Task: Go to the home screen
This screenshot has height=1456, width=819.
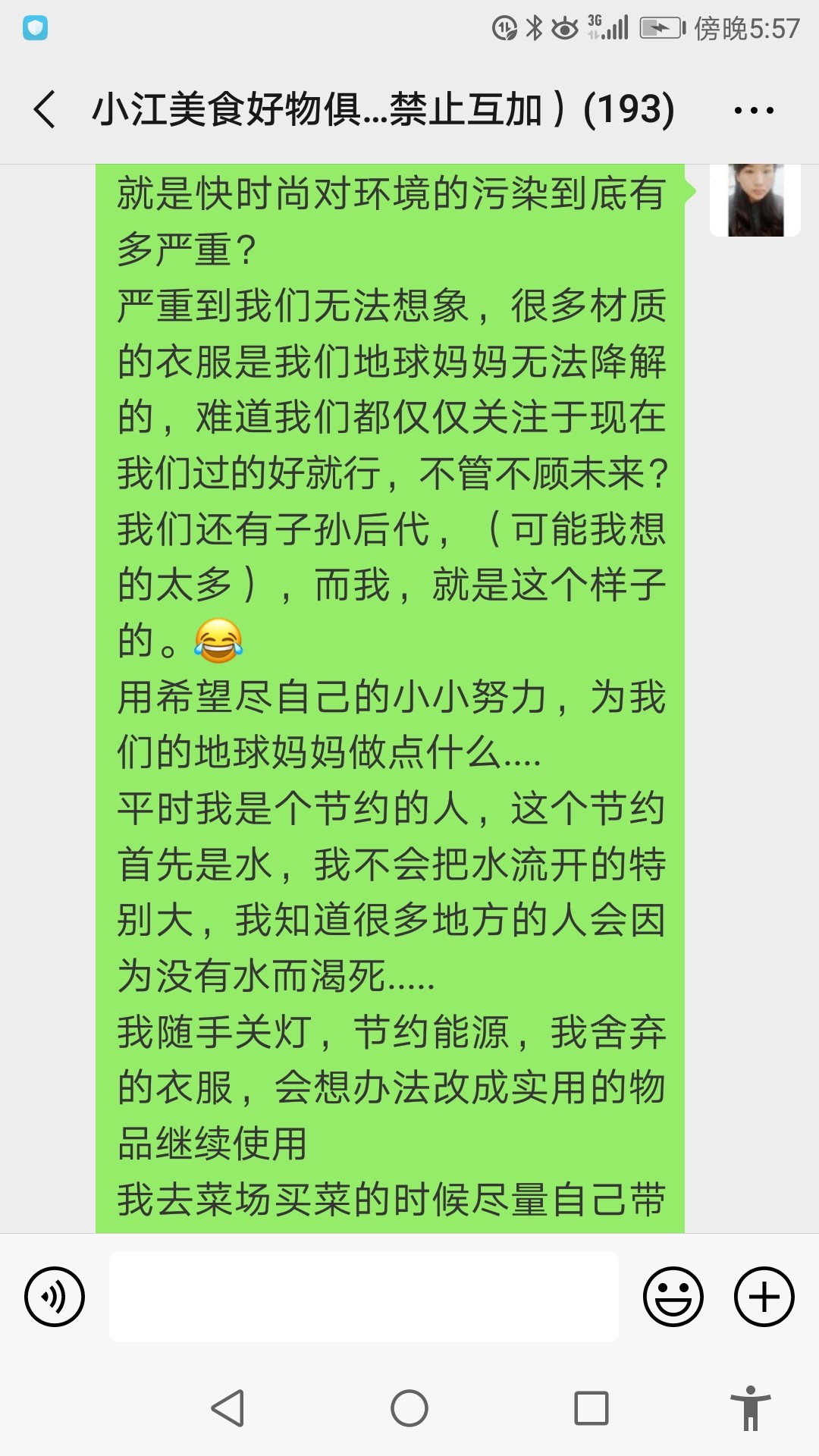Action: pyautogui.click(x=409, y=1408)
